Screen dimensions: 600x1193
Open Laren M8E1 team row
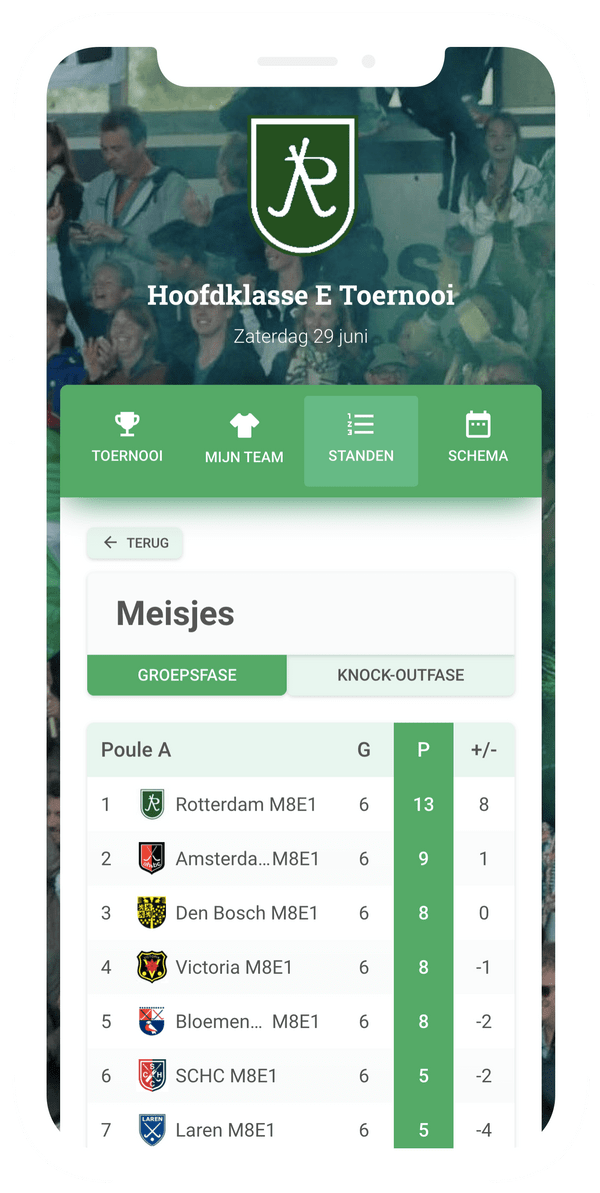pos(225,1130)
